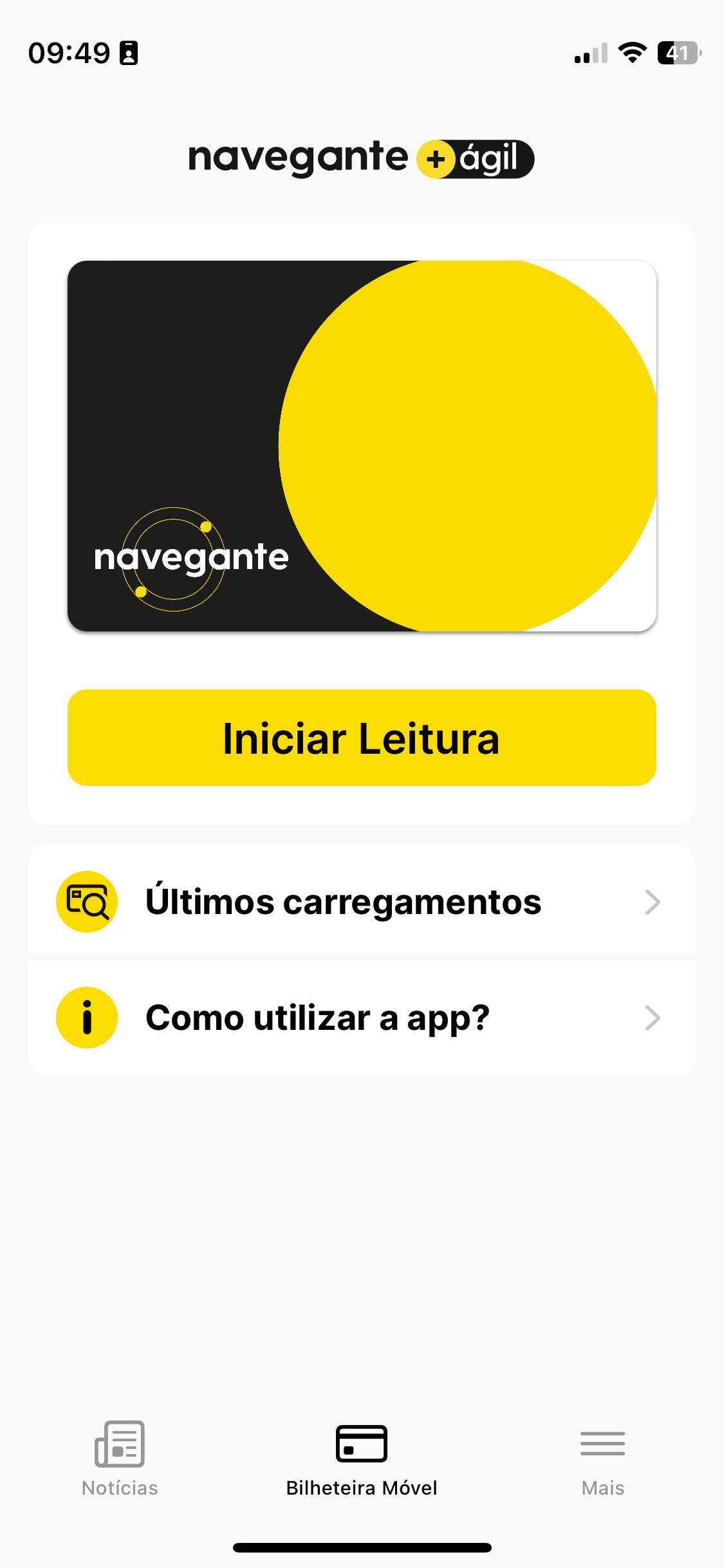Open Como utilizar a app?
Screen dimensions: 724x1568
point(362,1018)
